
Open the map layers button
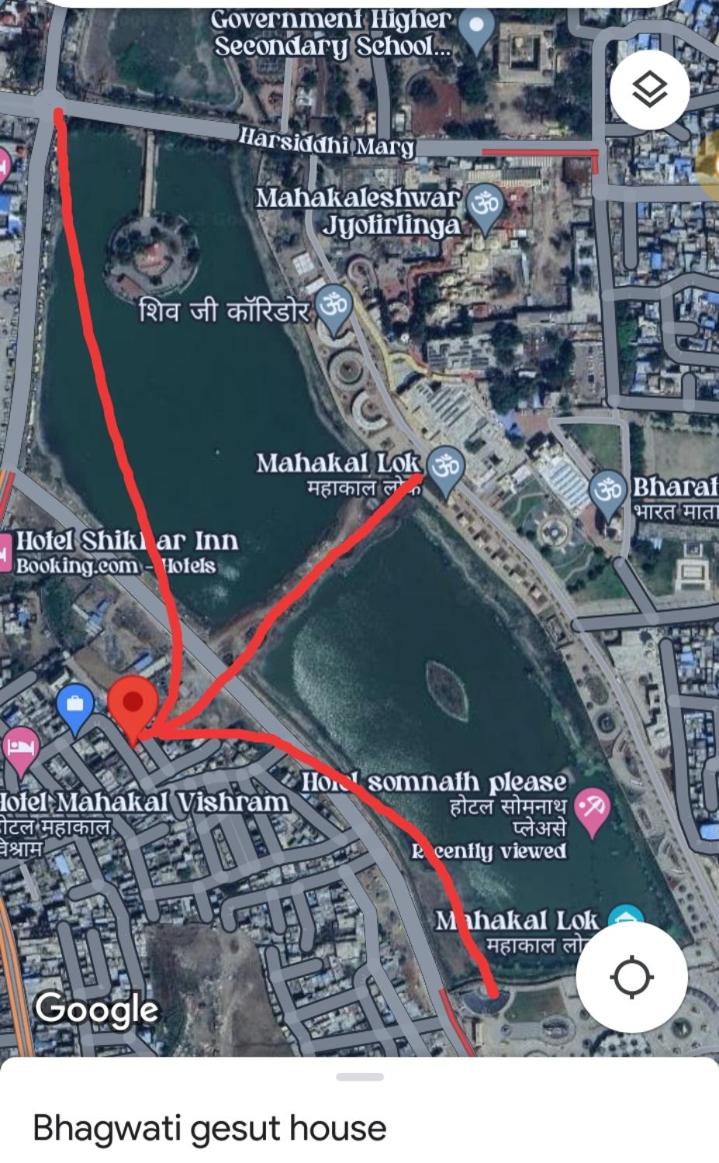click(649, 90)
